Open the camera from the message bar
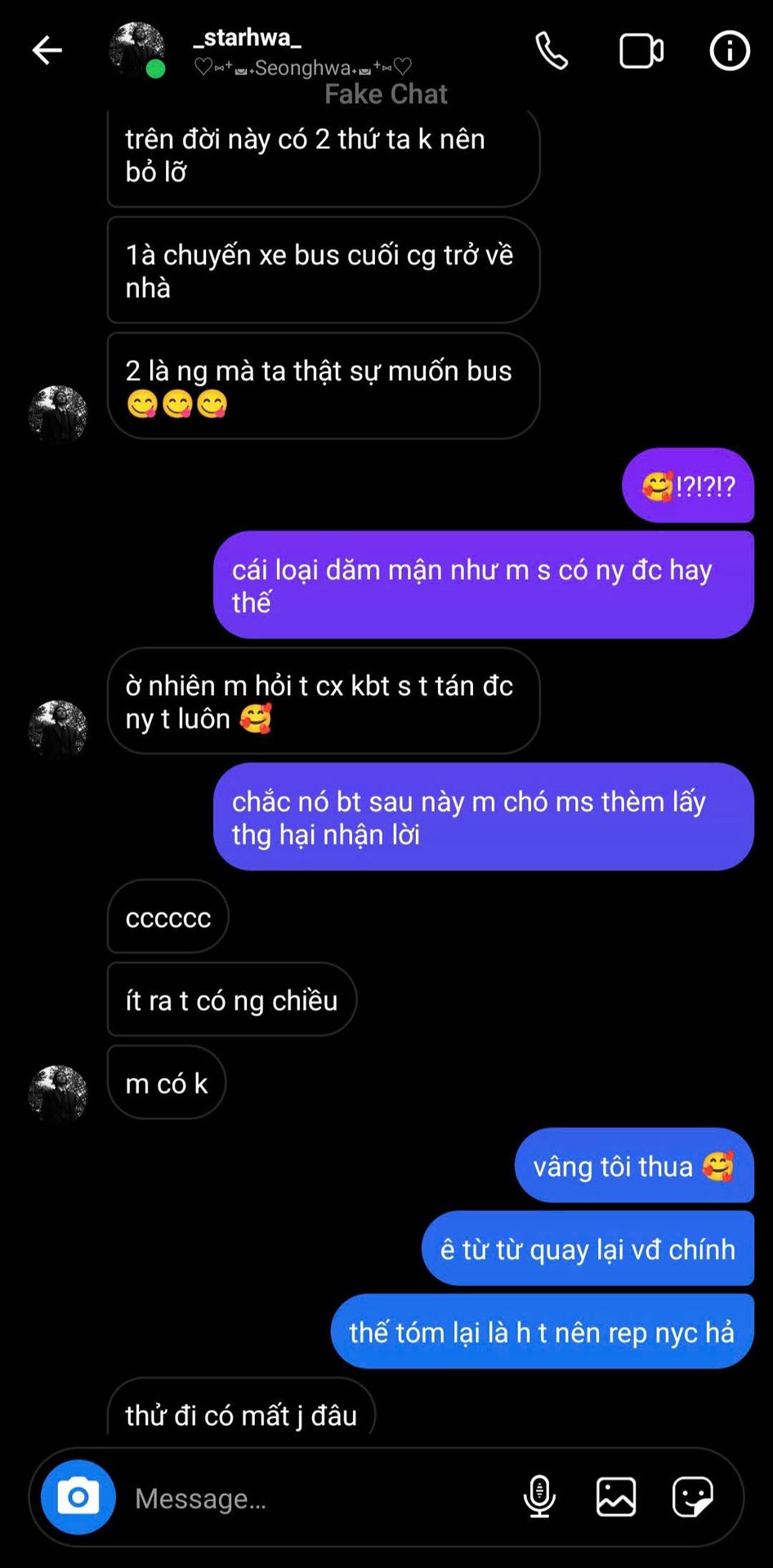This screenshot has height=1568, width=773. pos(78,1497)
